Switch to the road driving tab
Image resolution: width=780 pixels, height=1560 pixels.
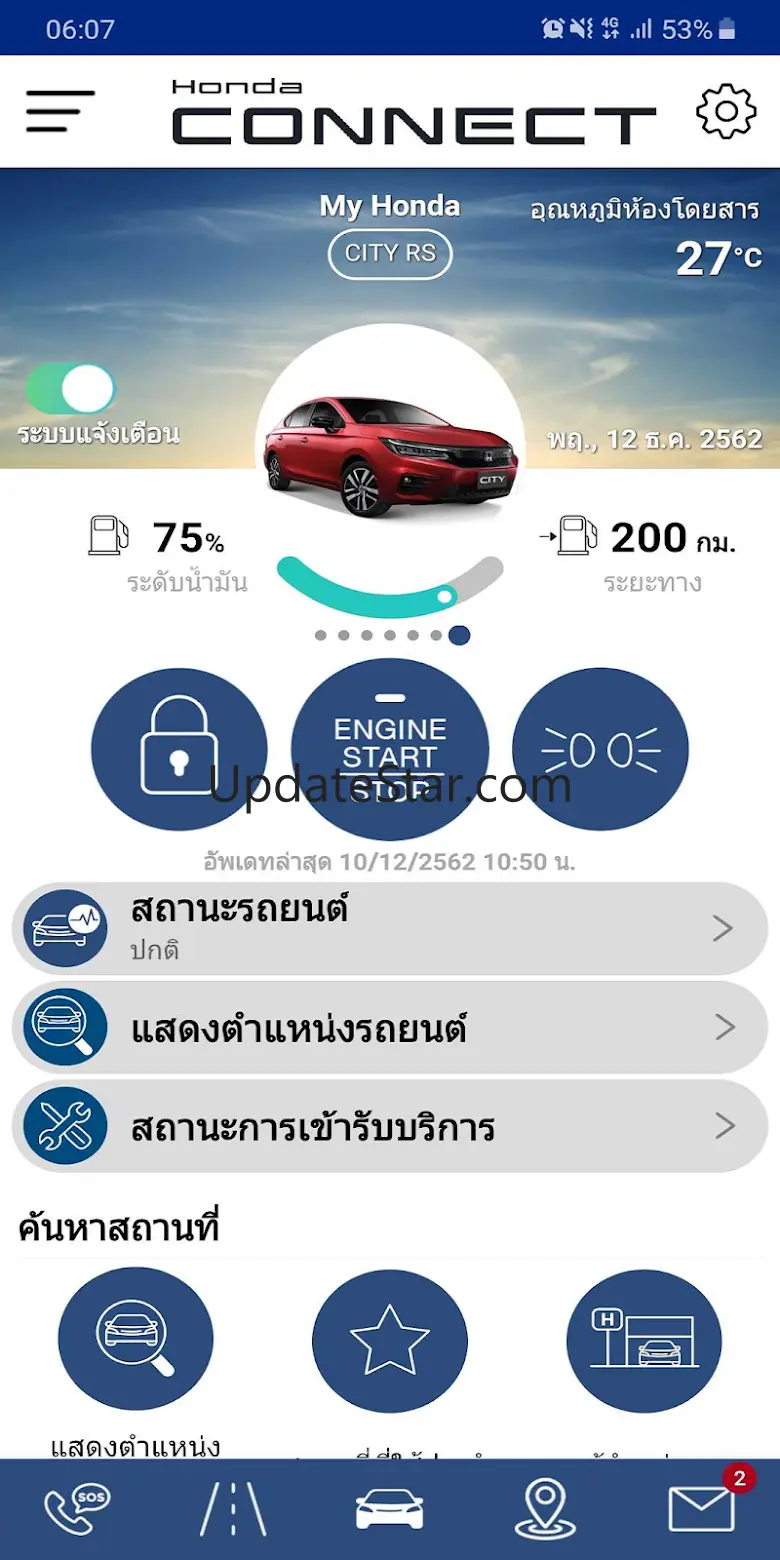click(233, 1508)
